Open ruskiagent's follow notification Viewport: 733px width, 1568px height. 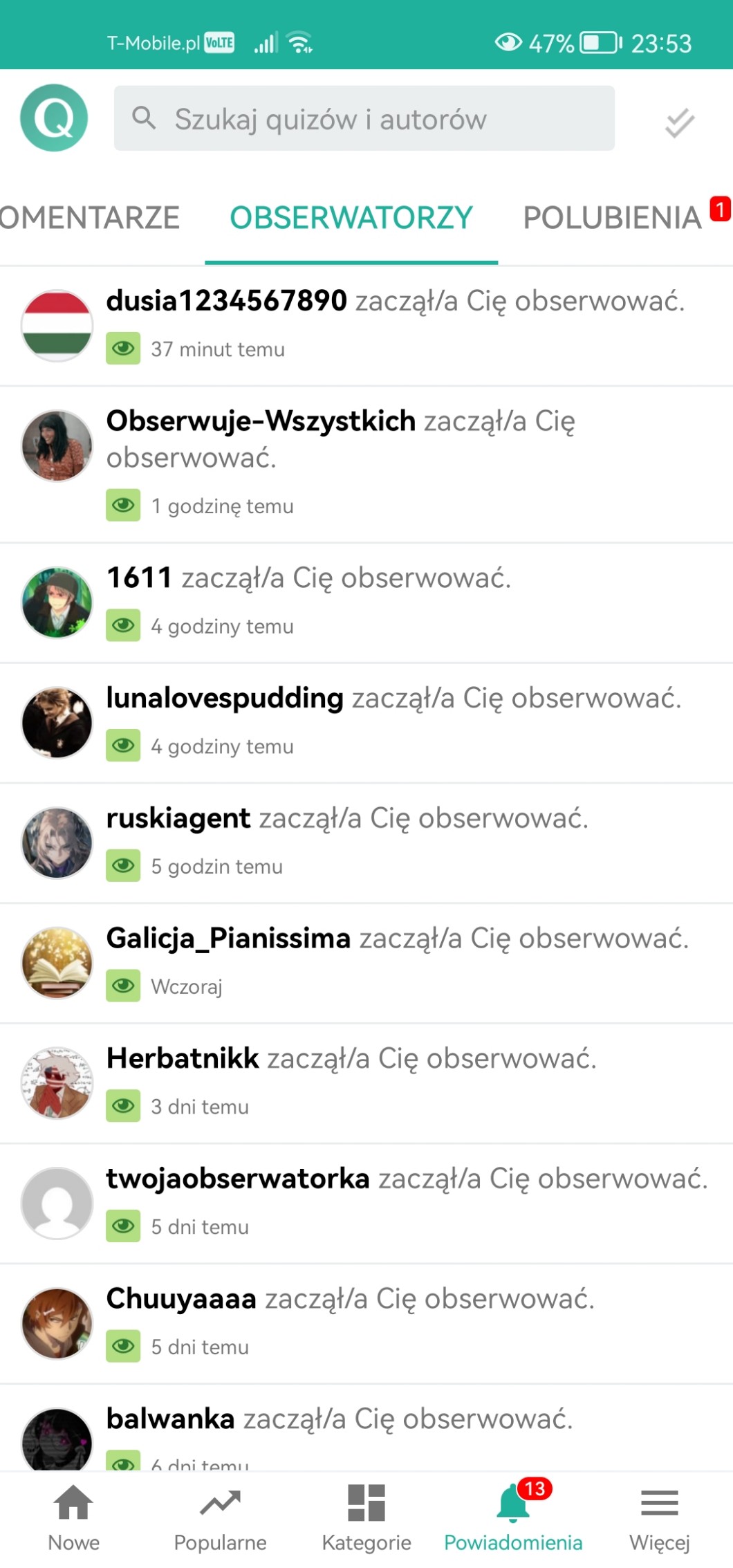[x=366, y=843]
